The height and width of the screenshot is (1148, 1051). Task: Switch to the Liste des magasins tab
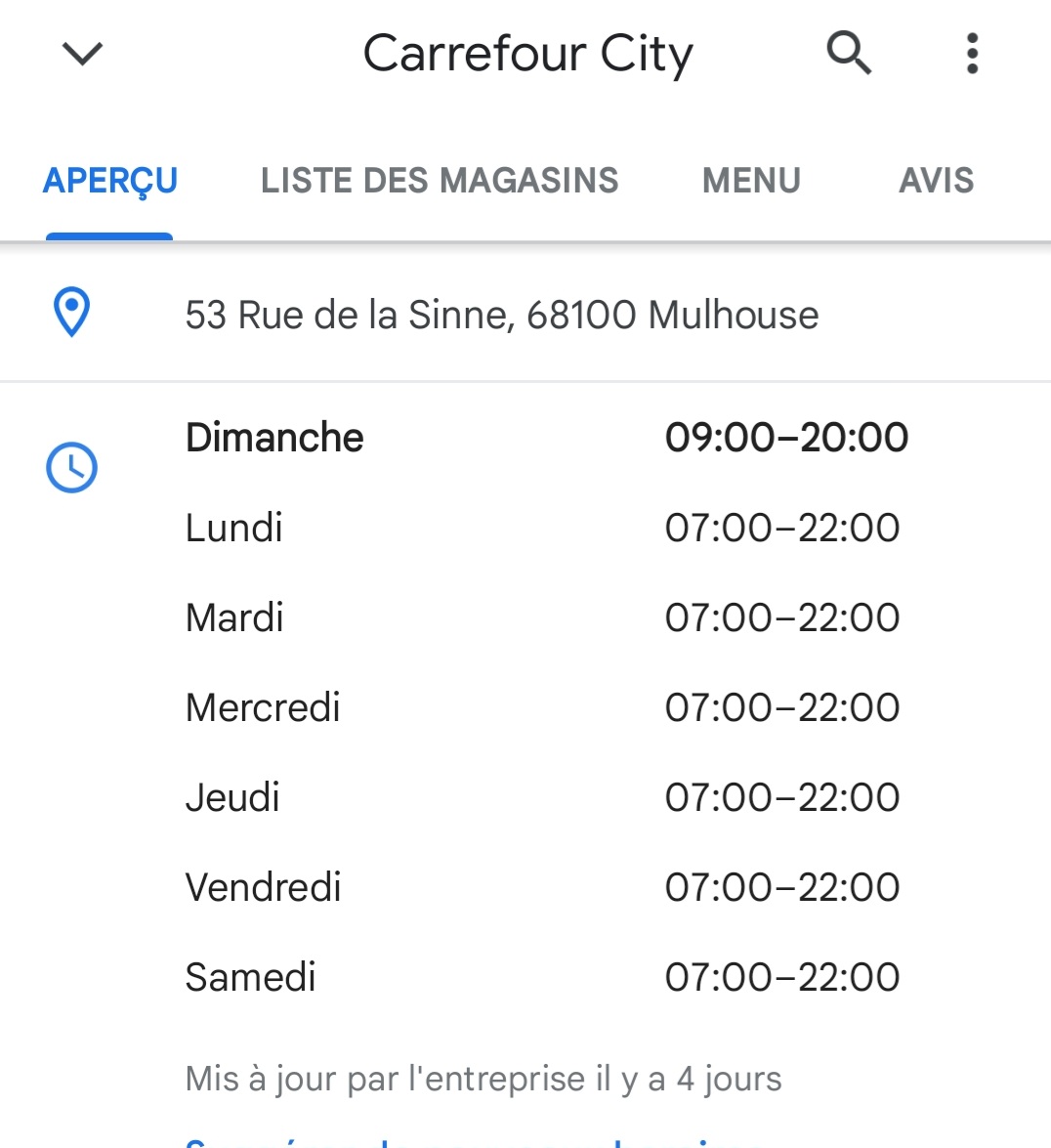click(x=440, y=181)
